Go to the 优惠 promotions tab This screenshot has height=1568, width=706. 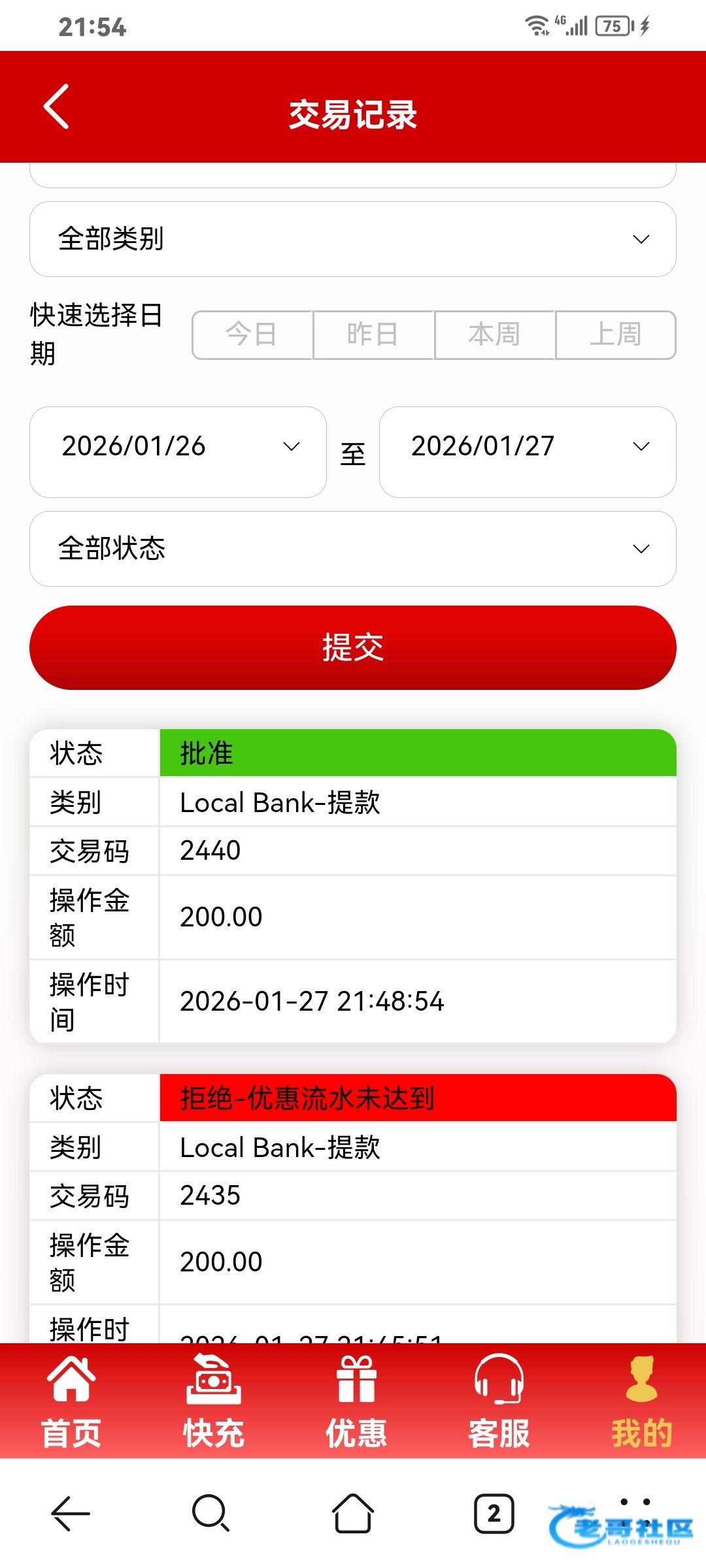tap(356, 1401)
